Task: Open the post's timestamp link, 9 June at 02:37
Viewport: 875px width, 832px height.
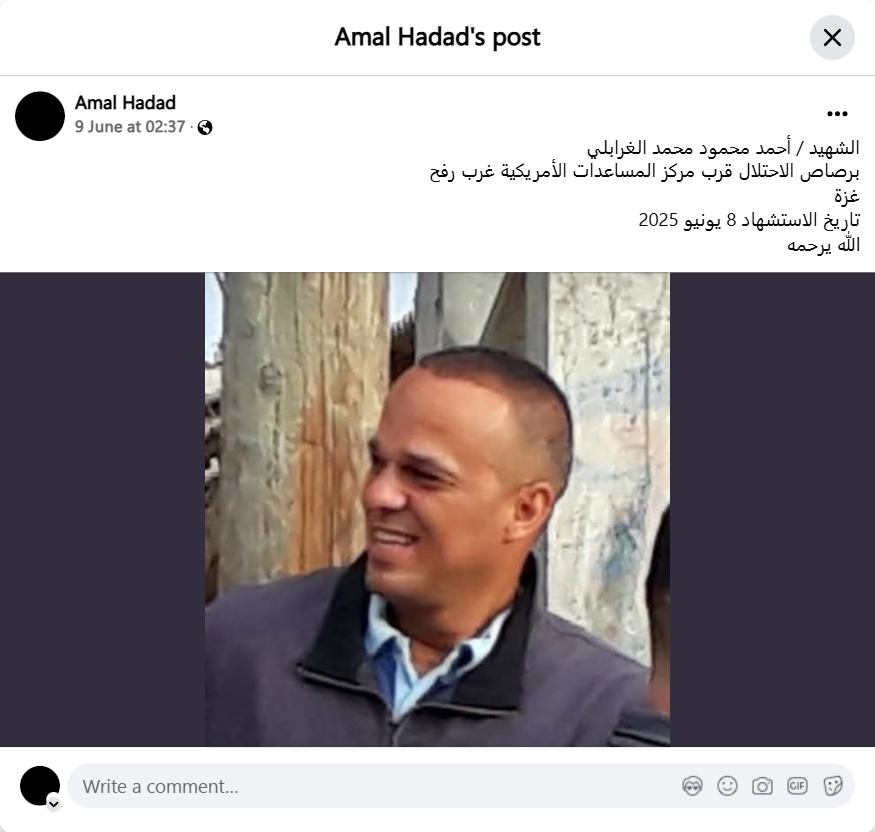Action: pyautogui.click(x=129, y=127)
